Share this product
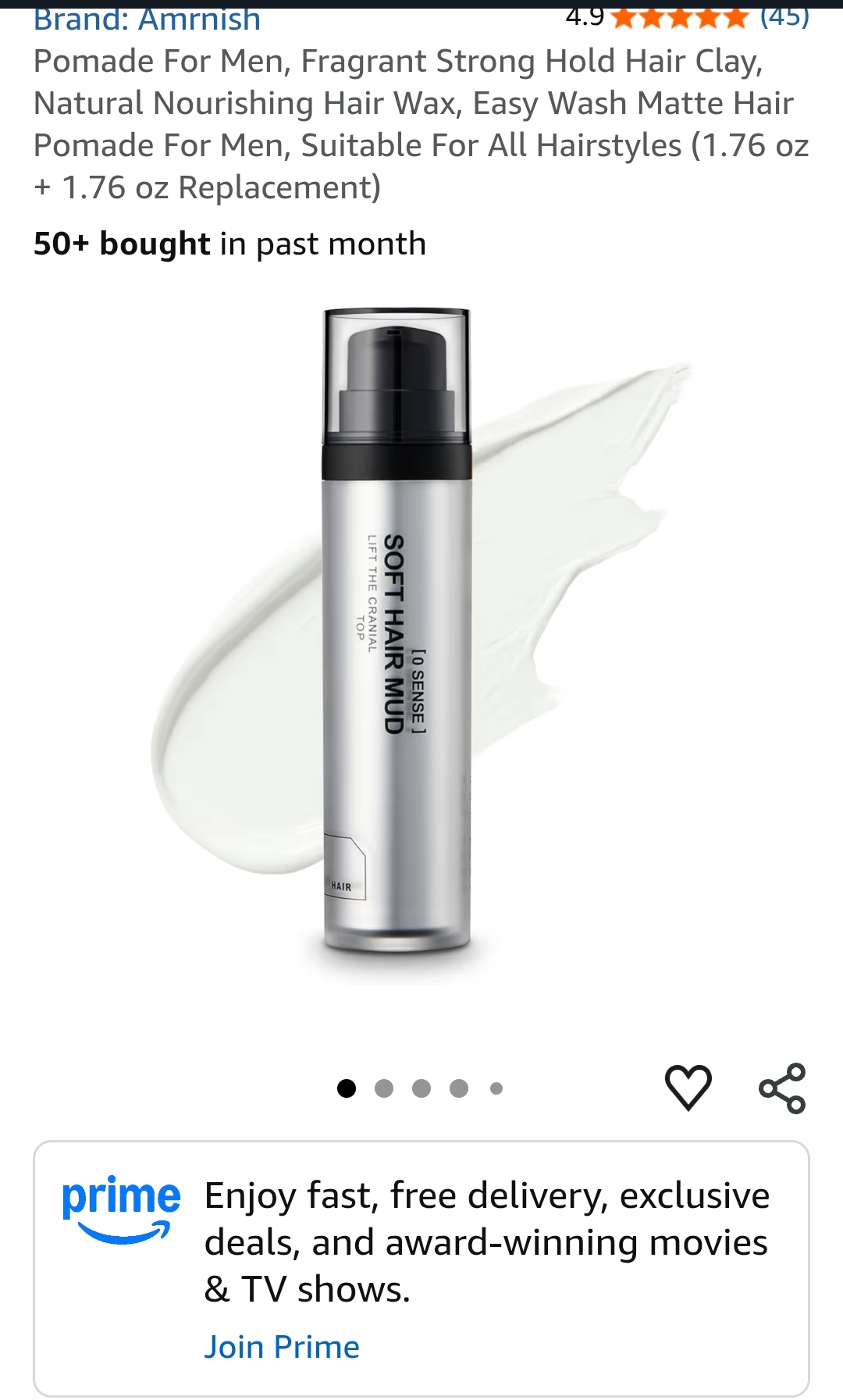The image size is (843, 1400). (782, 1088)
